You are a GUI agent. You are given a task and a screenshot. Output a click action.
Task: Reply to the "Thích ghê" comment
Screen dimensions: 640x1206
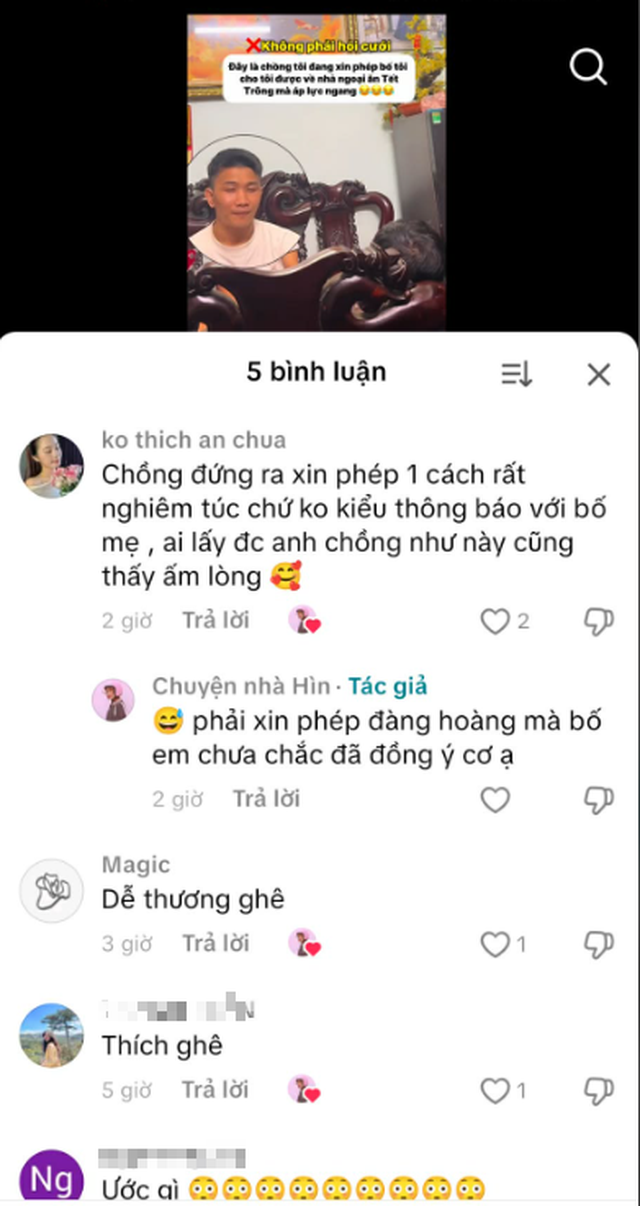[215, 1090]
